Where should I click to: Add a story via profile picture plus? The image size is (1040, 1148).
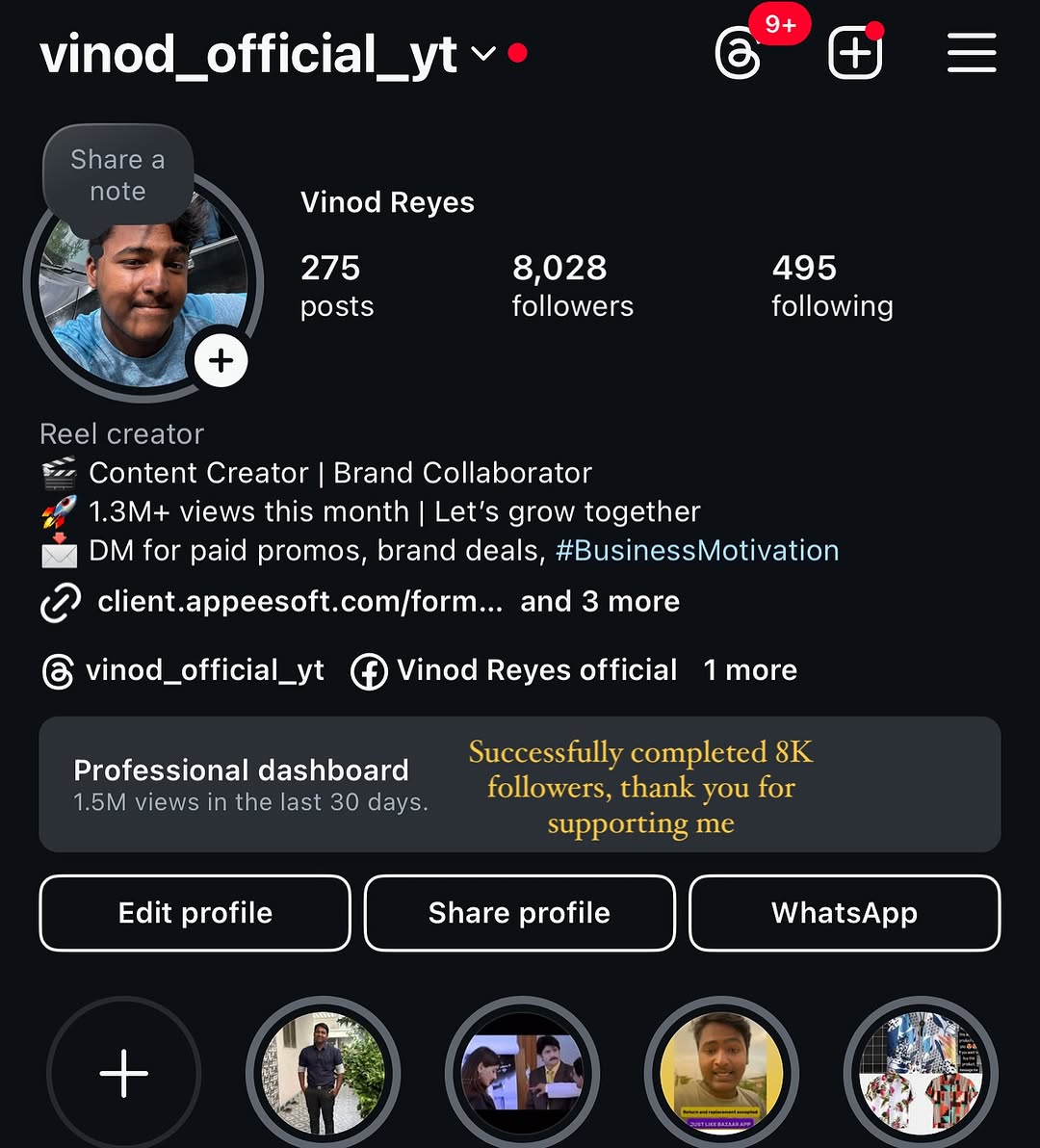[221, 361]
